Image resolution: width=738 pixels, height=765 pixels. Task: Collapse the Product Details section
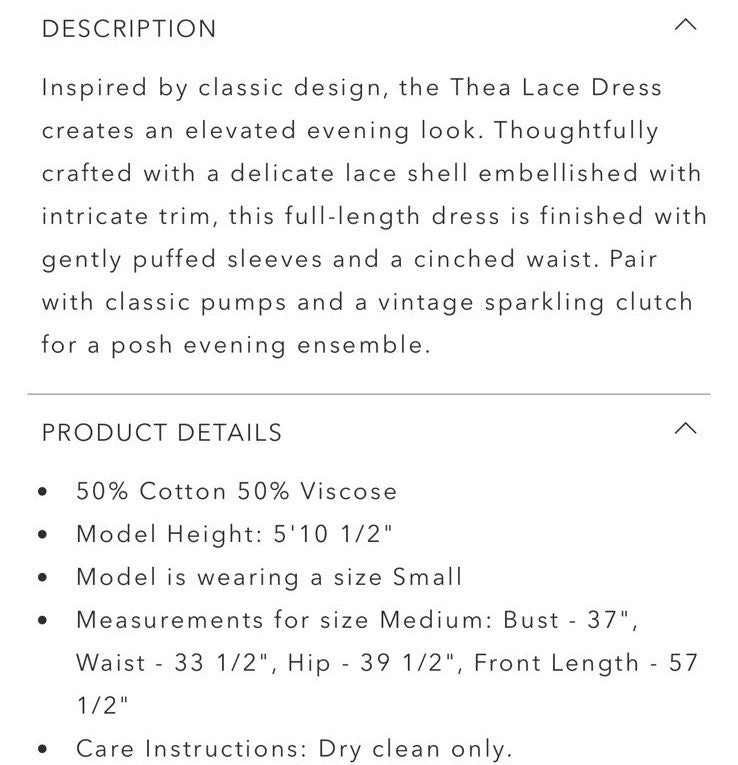pyautogui.click(x=685, y=430)
